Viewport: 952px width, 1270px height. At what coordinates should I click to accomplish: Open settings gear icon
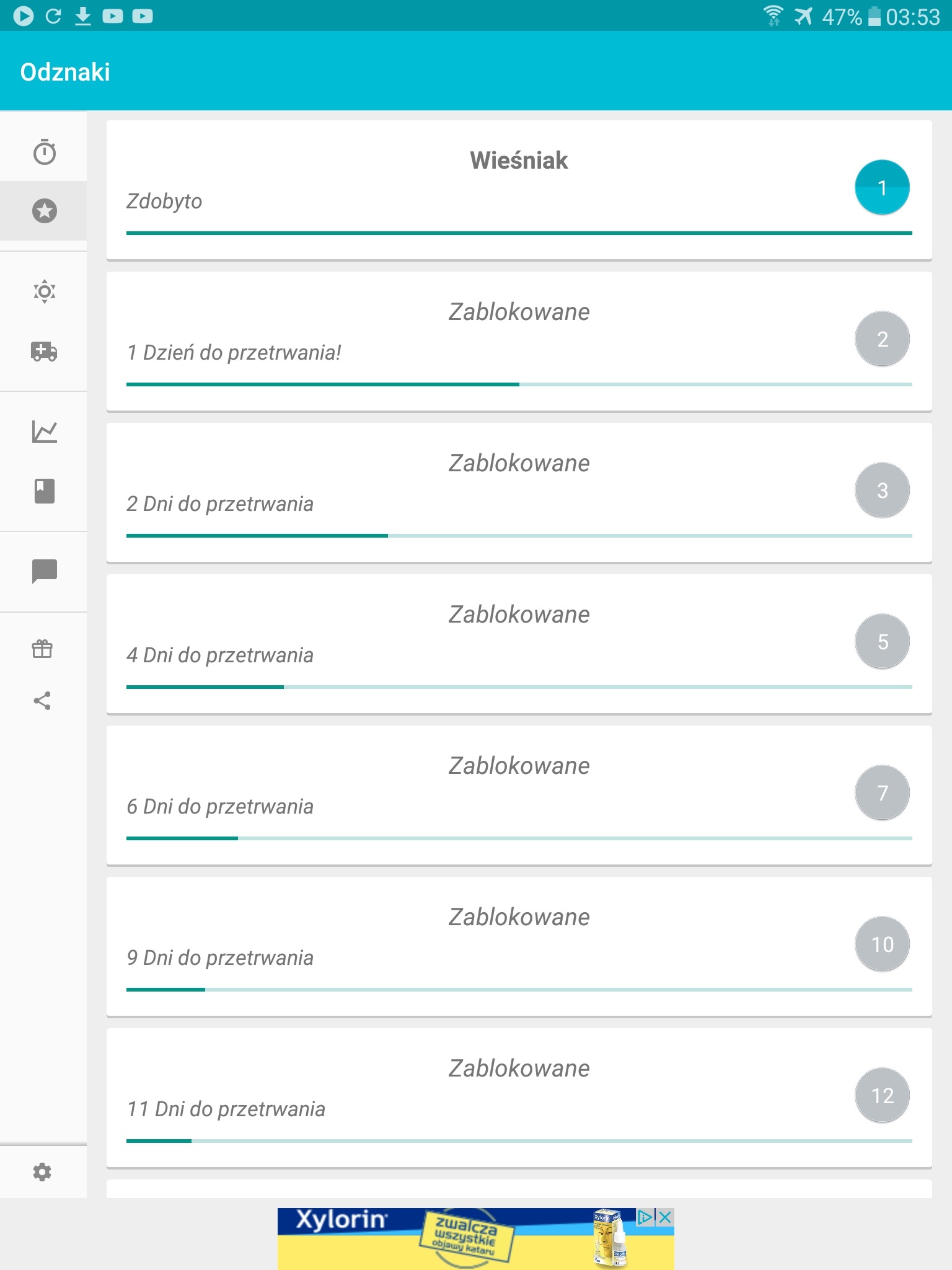coord(42,1172)
